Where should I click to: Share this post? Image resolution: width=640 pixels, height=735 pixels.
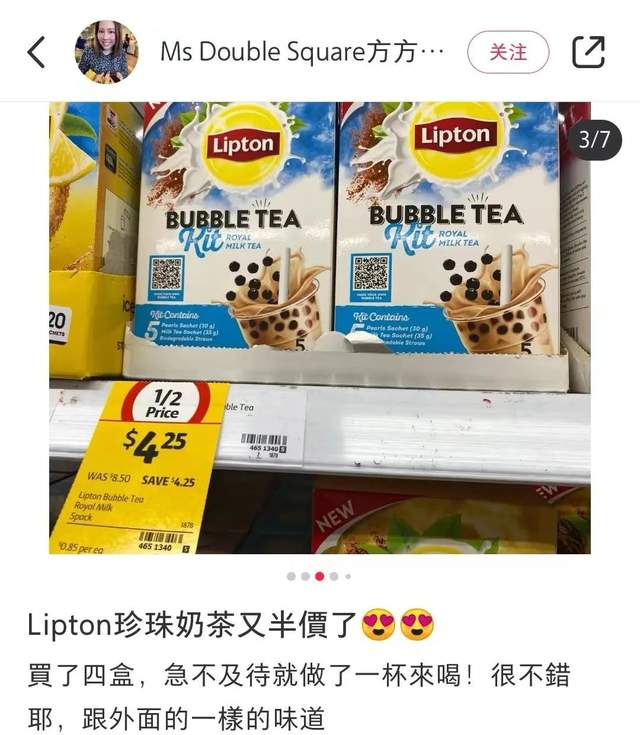(x=588, y=52)
